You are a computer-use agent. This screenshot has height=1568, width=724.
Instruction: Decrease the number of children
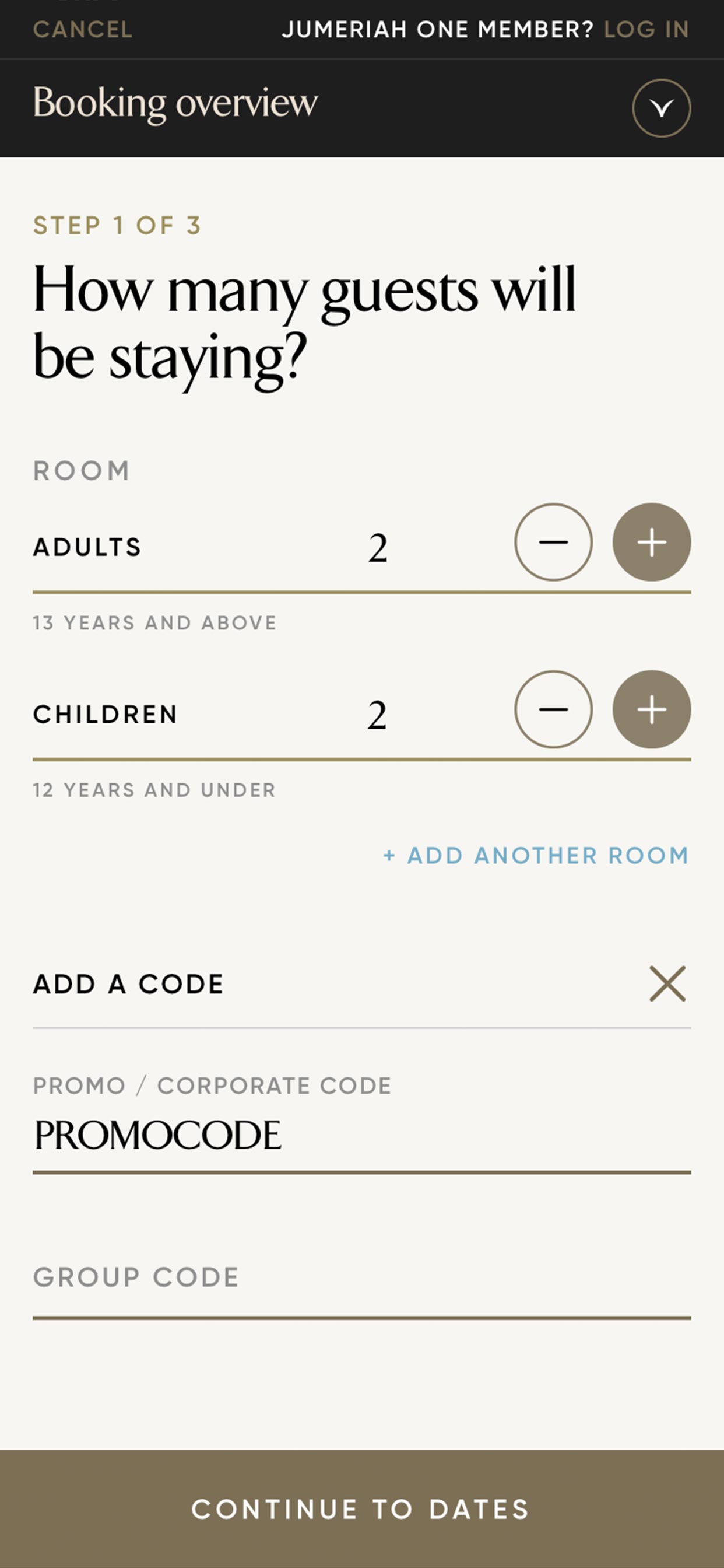(x=553, y=709)
